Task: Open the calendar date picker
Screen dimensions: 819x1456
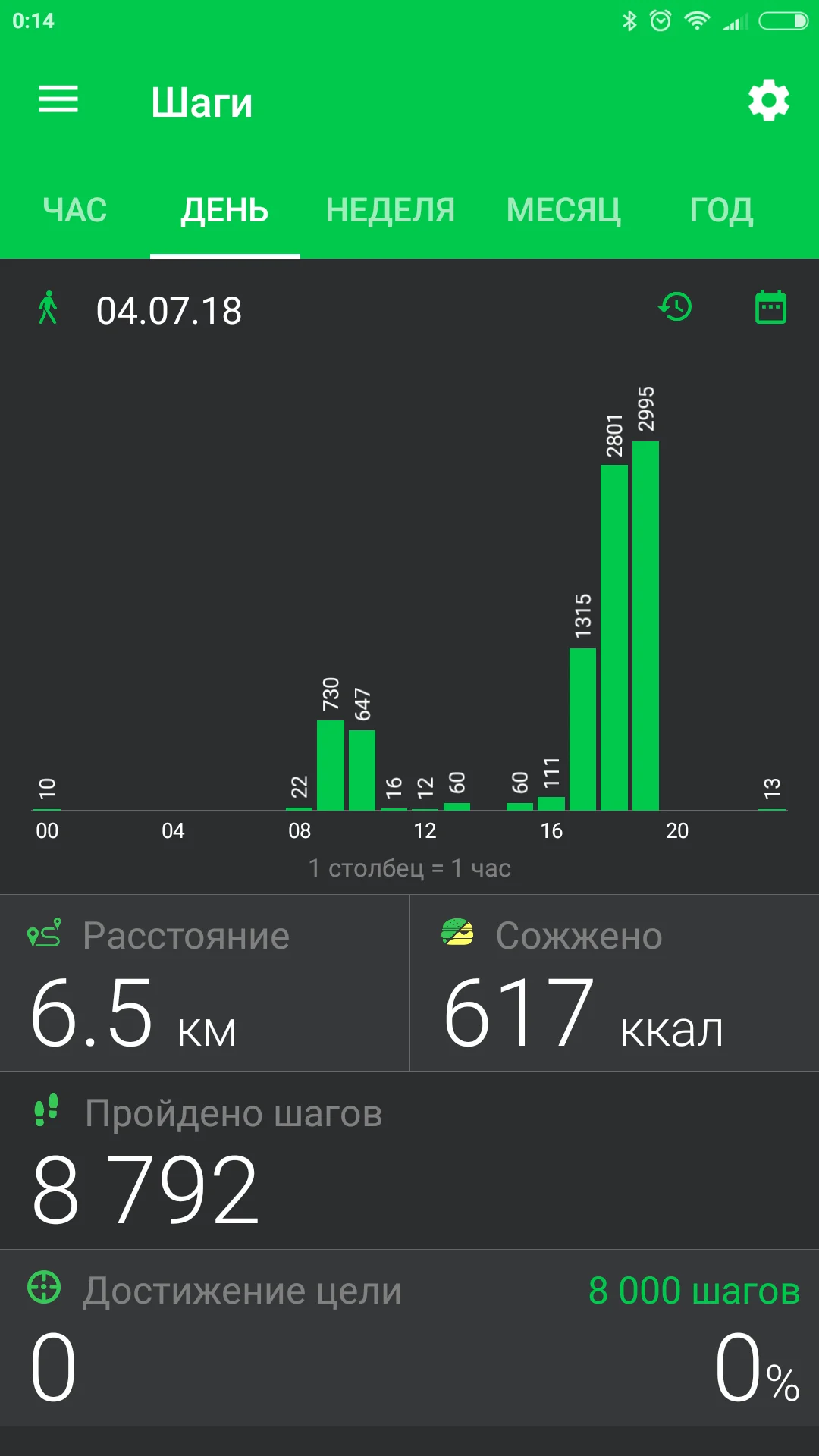Action: point(770,307)
